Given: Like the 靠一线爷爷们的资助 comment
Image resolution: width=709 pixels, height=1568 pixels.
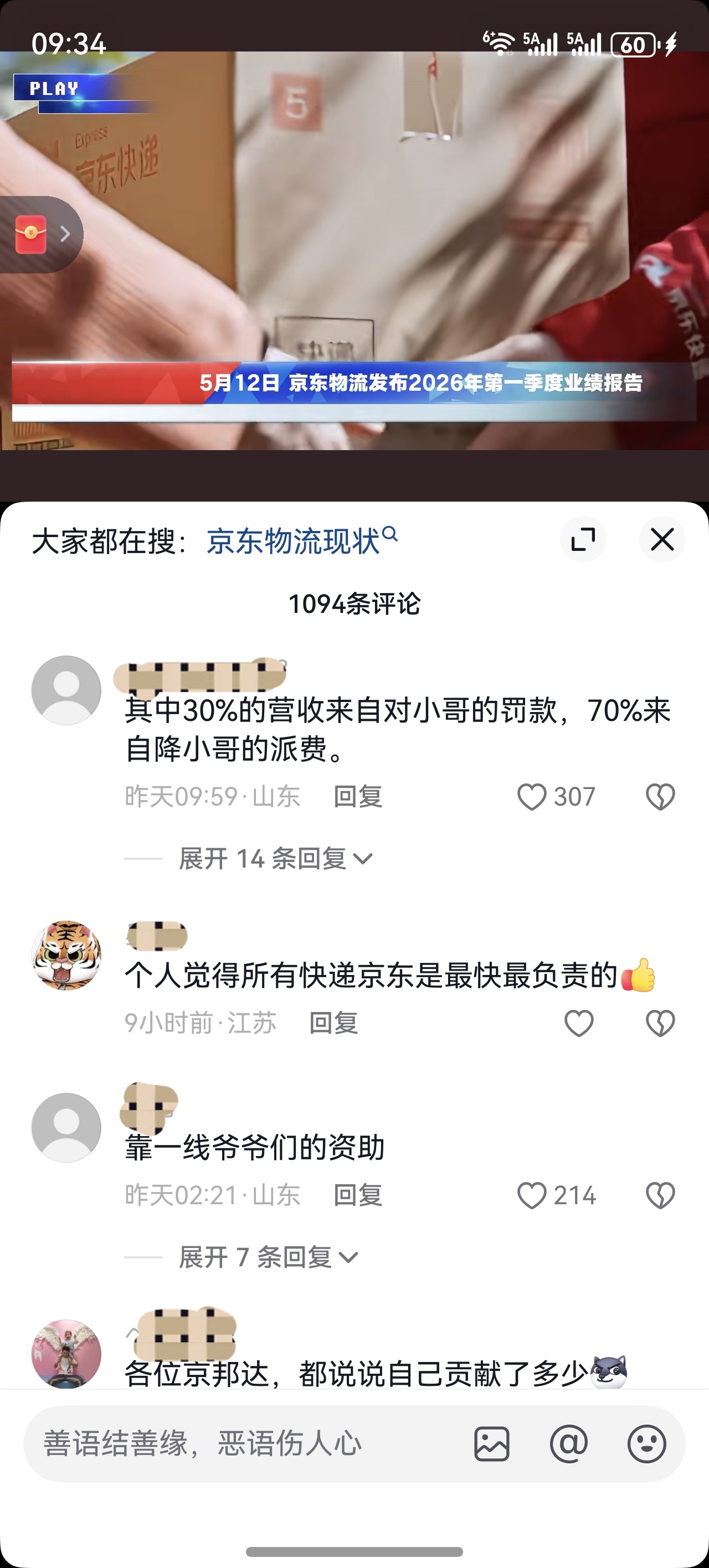Looking at the screenshot, I should pos(556,1195).
